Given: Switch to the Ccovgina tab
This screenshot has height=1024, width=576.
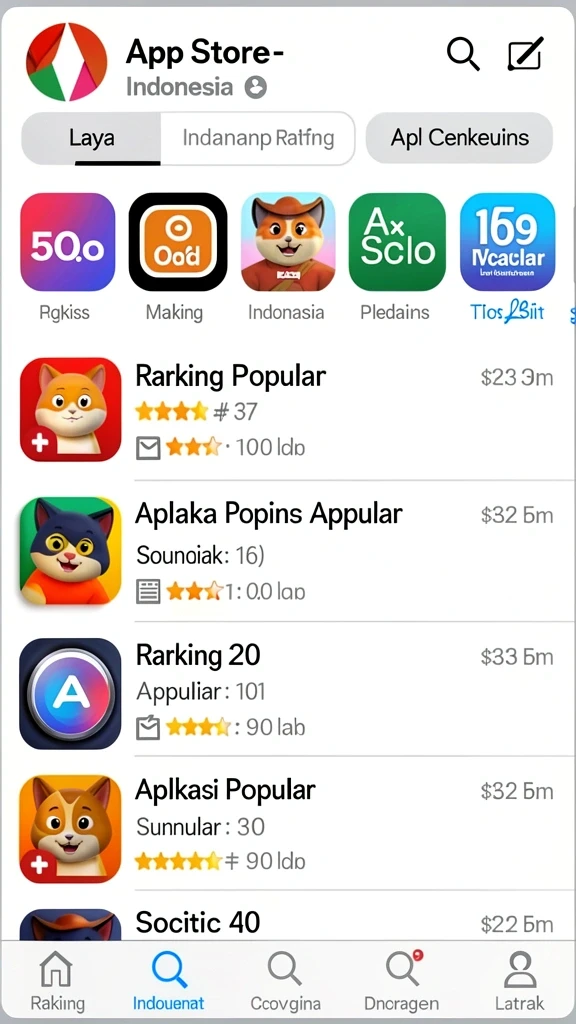Looking at the screenshot, I should [x=285, y=981].
